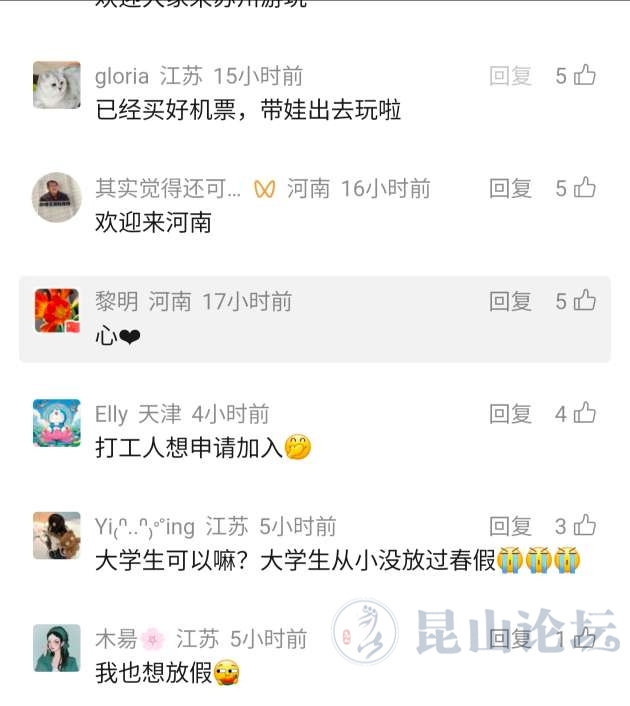This screenshot has width=630, height=706.
Task: Reply to the 欢迎来河南 comment
Action: click(x=510, y=188)
